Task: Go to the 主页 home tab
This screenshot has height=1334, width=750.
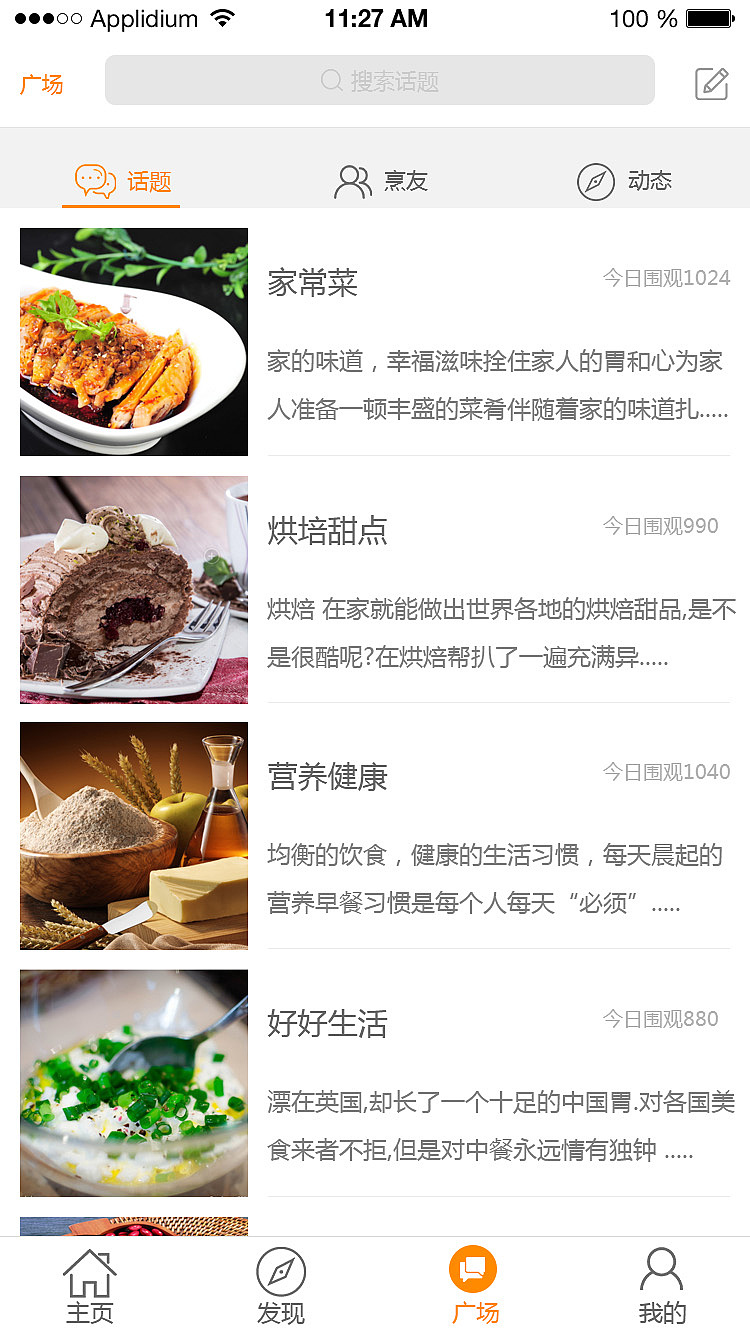Action: pos(90,1286)
